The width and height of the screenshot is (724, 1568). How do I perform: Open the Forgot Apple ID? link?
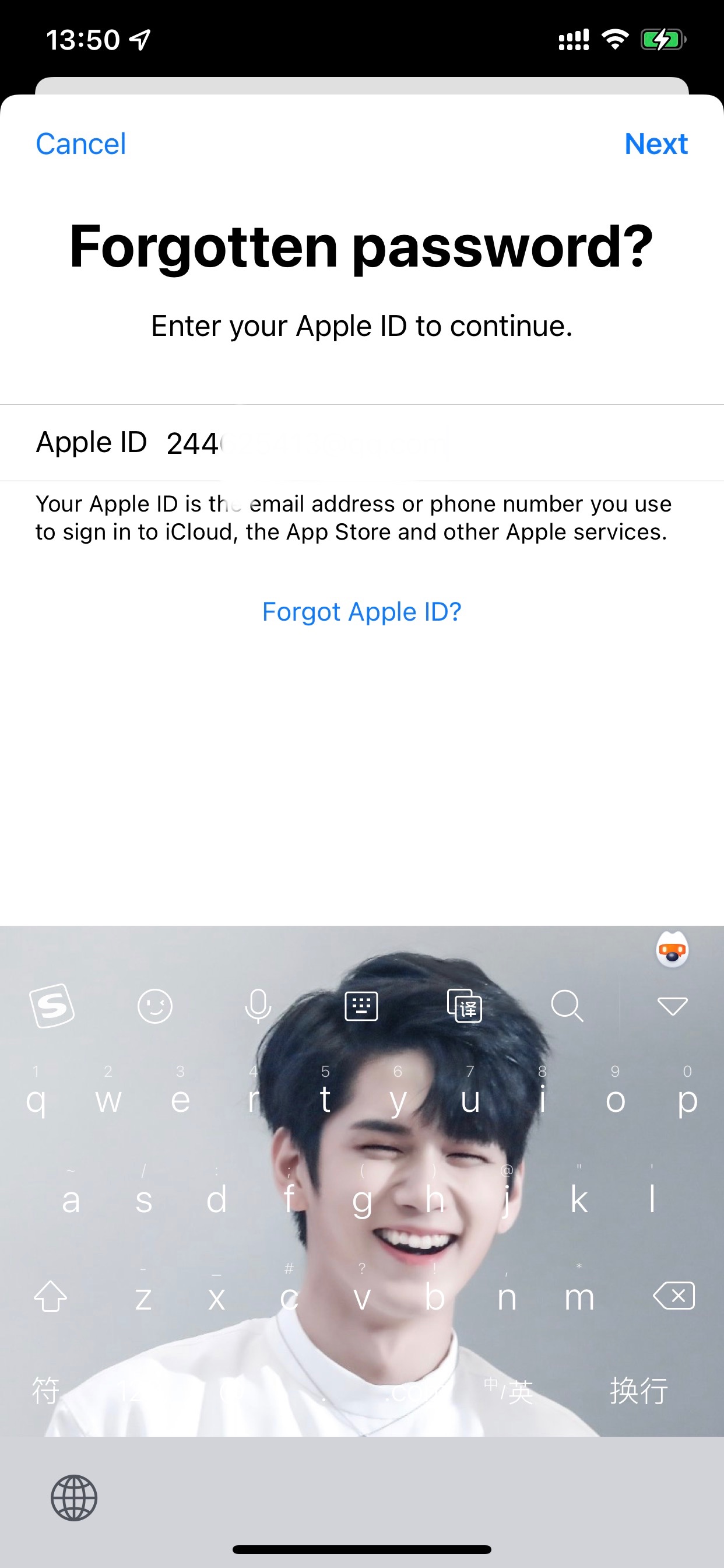coord(361,612)
